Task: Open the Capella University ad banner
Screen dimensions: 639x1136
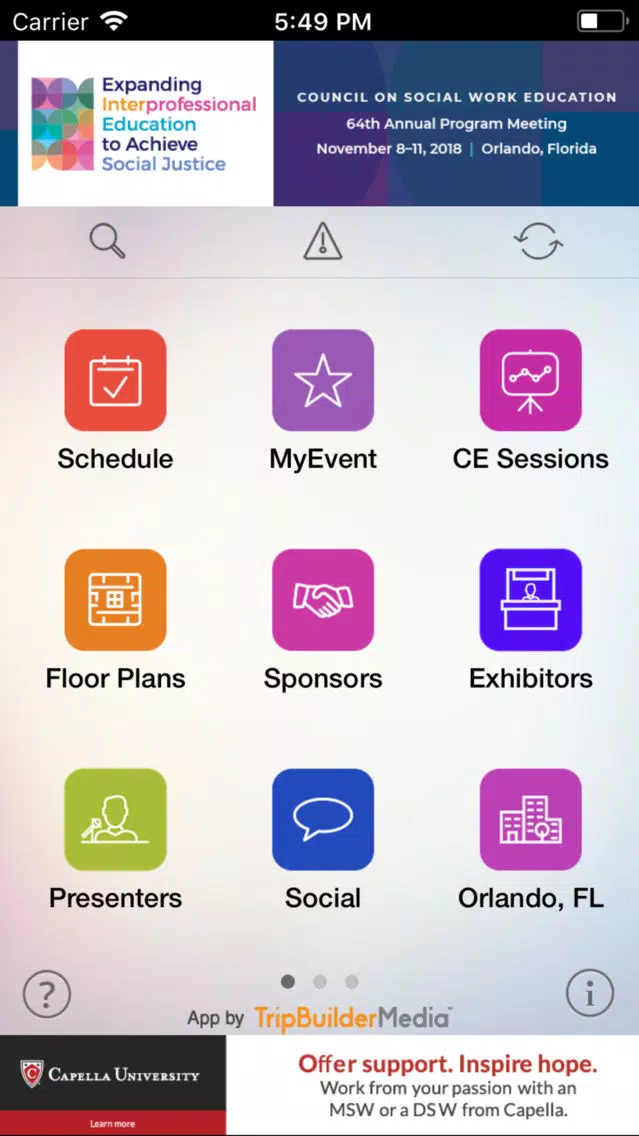Action: [320, 1085]
